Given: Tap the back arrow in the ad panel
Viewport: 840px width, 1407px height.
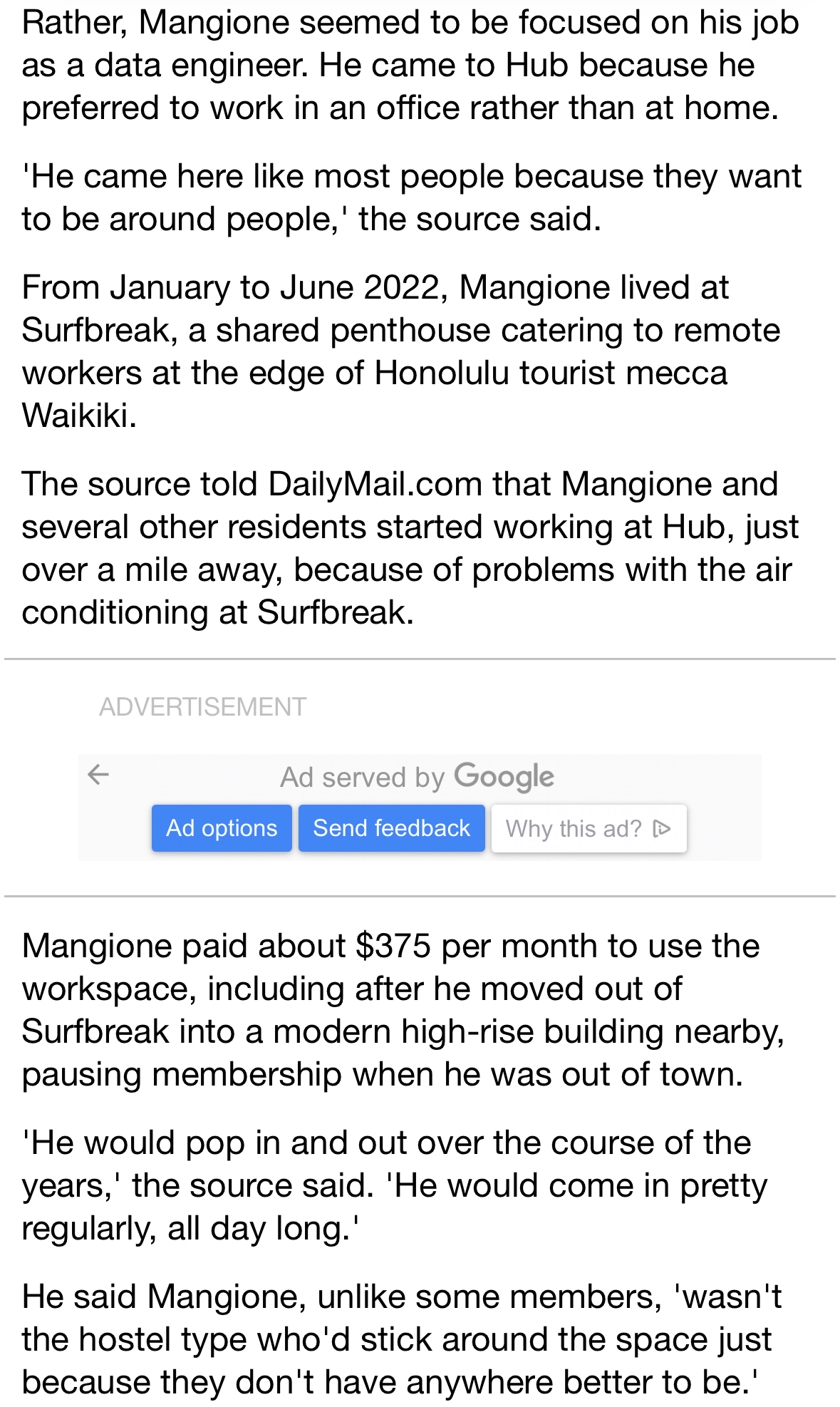Looking at the screenshot, I should pos(98,774).
